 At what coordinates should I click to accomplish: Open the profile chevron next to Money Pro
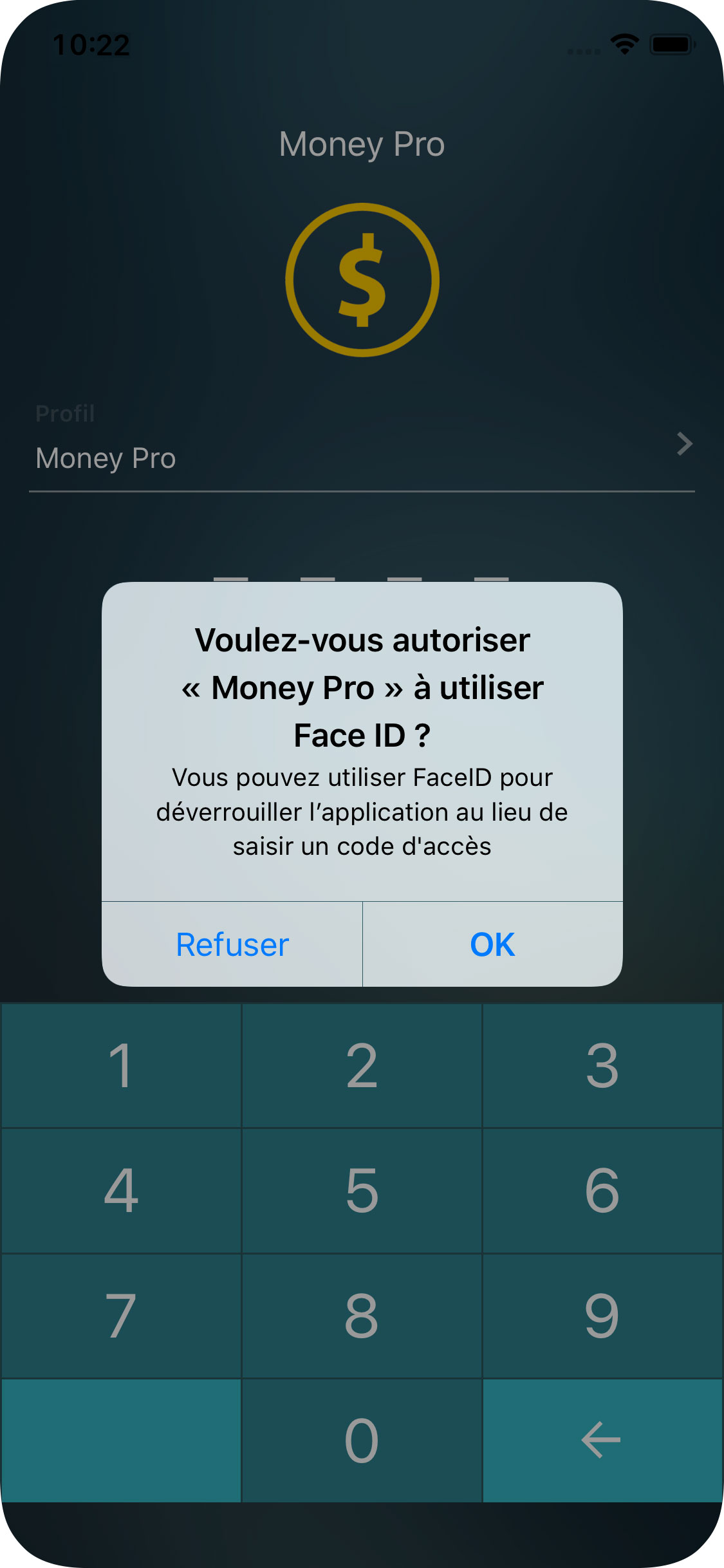pyautogui.click(x=685, y=444)
